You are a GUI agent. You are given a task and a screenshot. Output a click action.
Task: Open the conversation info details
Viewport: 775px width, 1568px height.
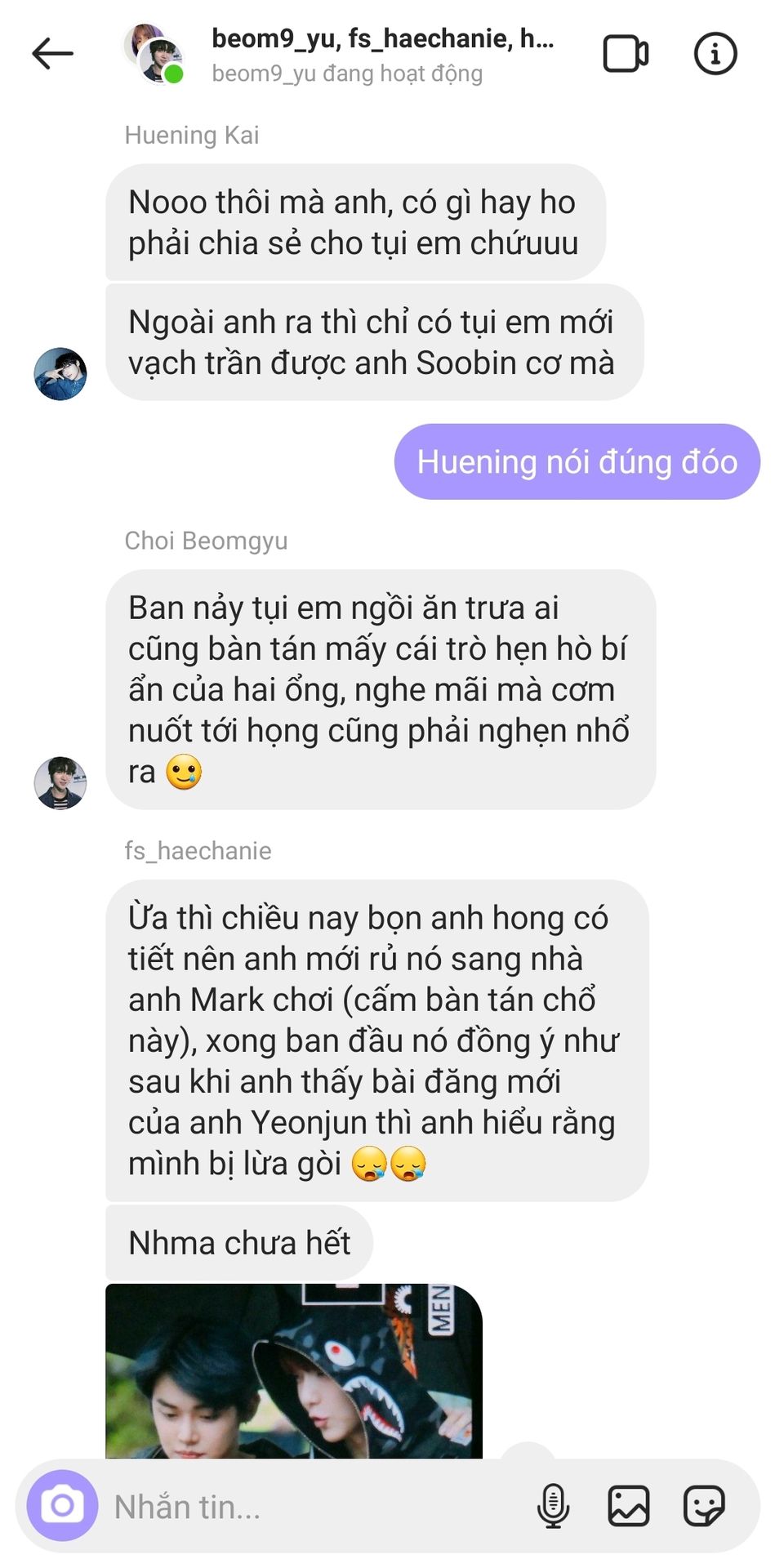click(x=715, y=54)
